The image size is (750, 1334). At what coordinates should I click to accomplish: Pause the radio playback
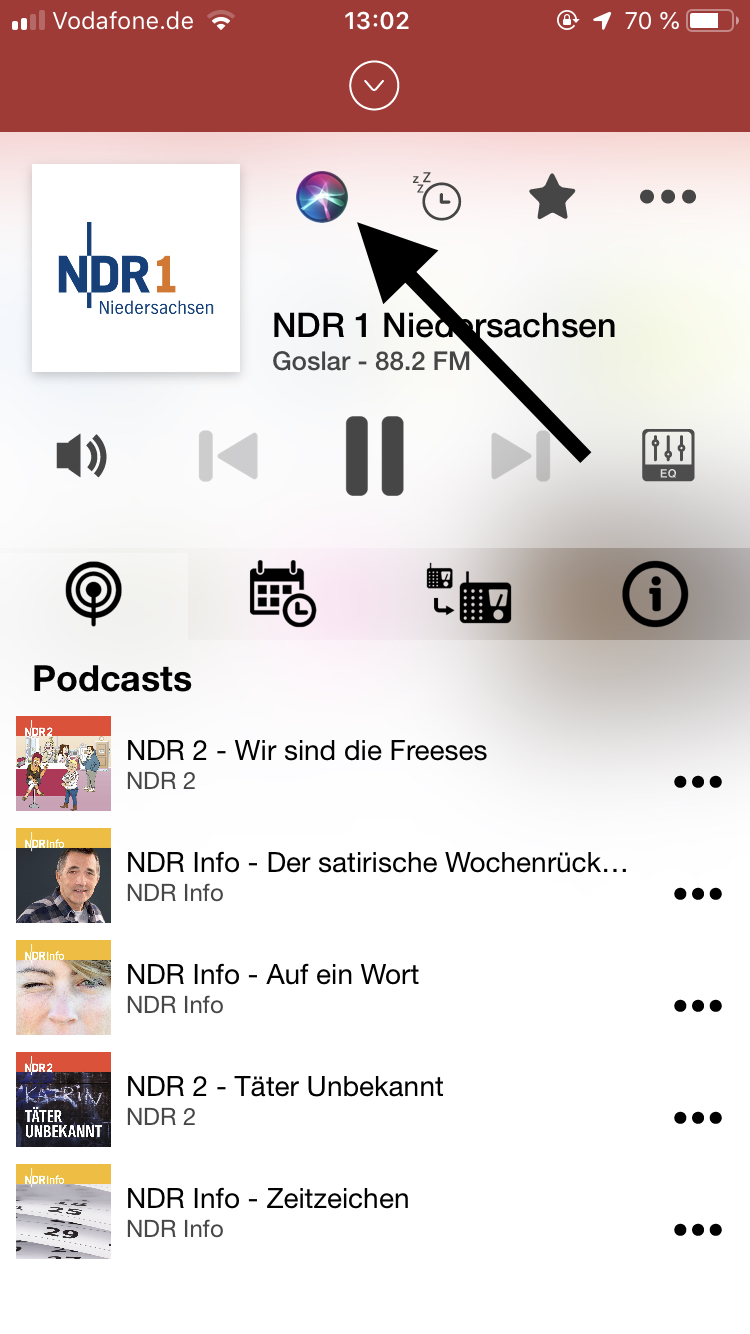[x=375, y=456]
